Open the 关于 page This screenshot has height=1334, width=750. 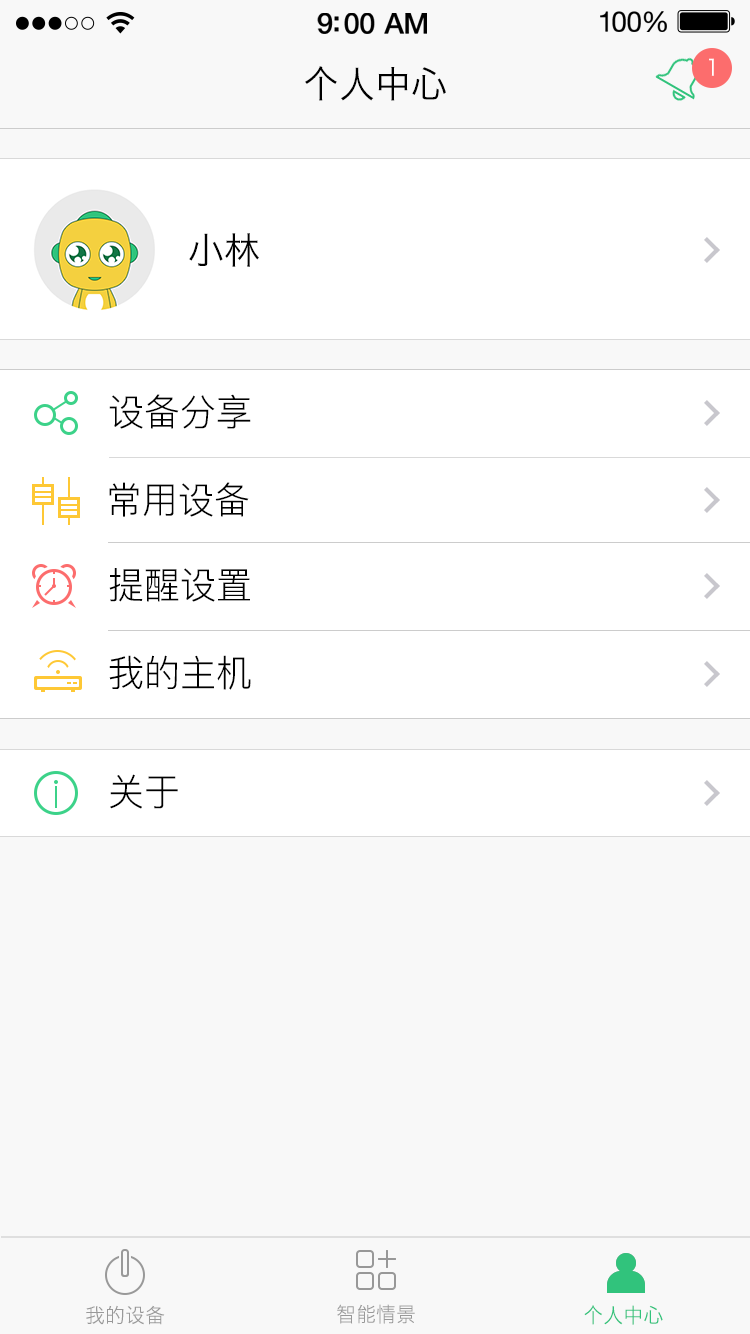coord(375,793)
